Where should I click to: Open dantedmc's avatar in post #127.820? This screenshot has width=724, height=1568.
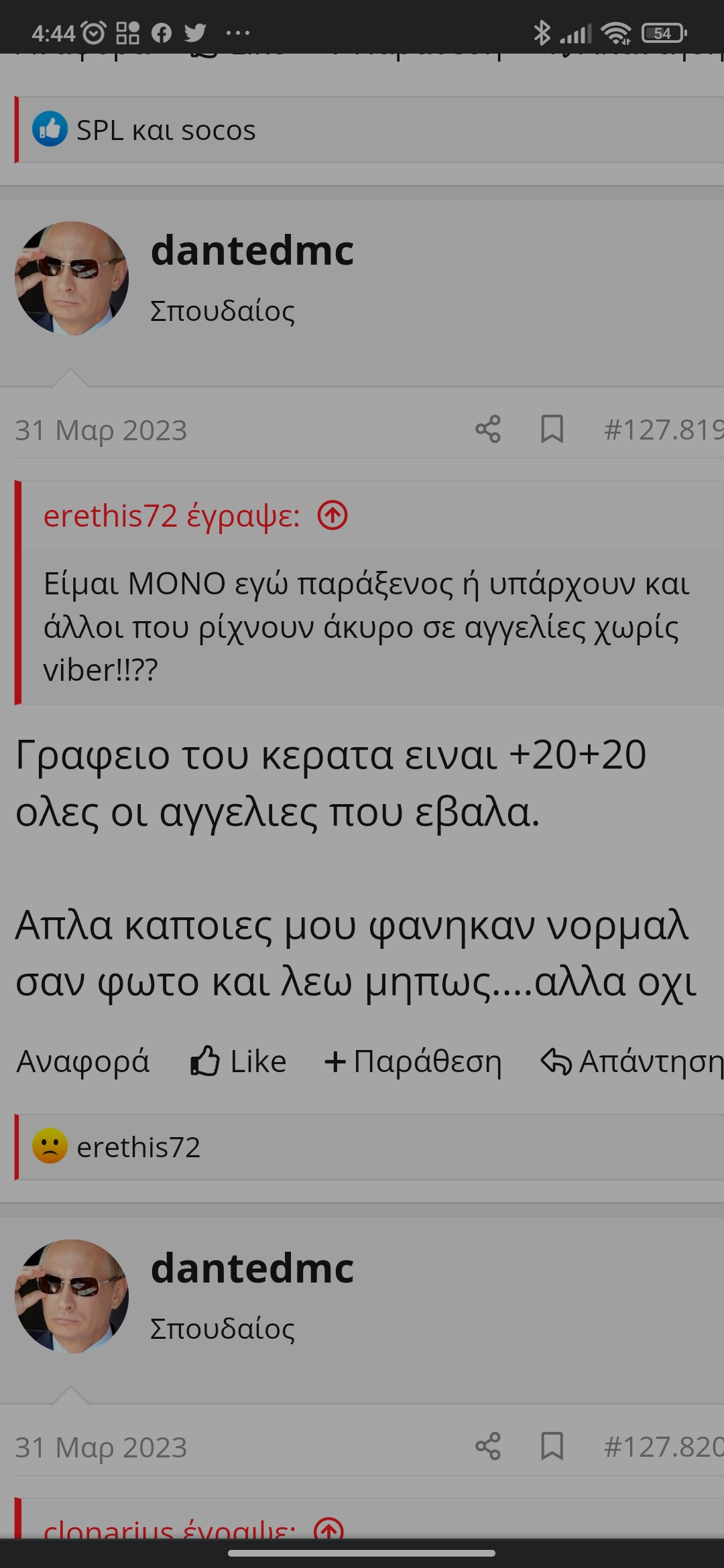[72, 1296]
